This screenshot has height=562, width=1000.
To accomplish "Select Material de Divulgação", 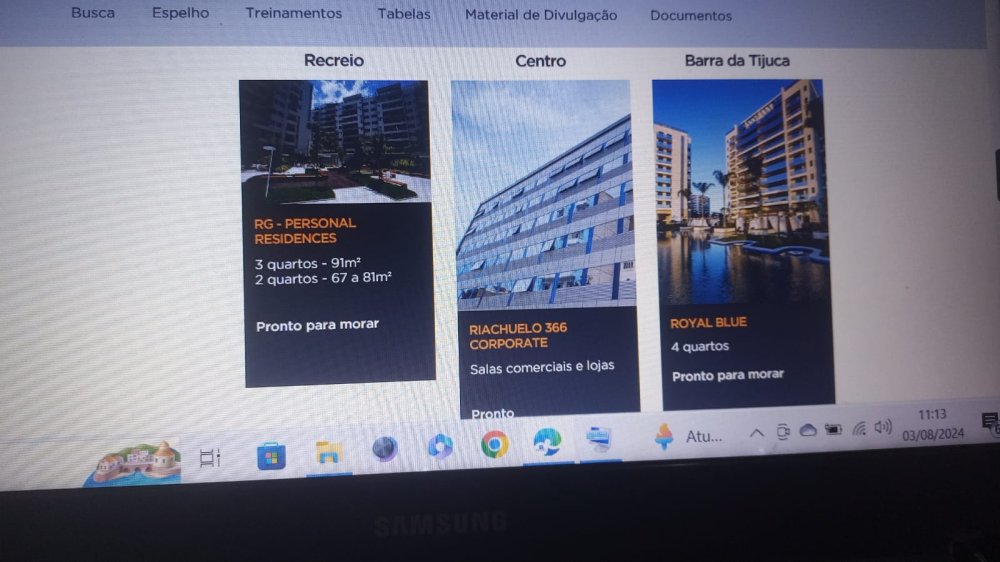I will point(540,15).
